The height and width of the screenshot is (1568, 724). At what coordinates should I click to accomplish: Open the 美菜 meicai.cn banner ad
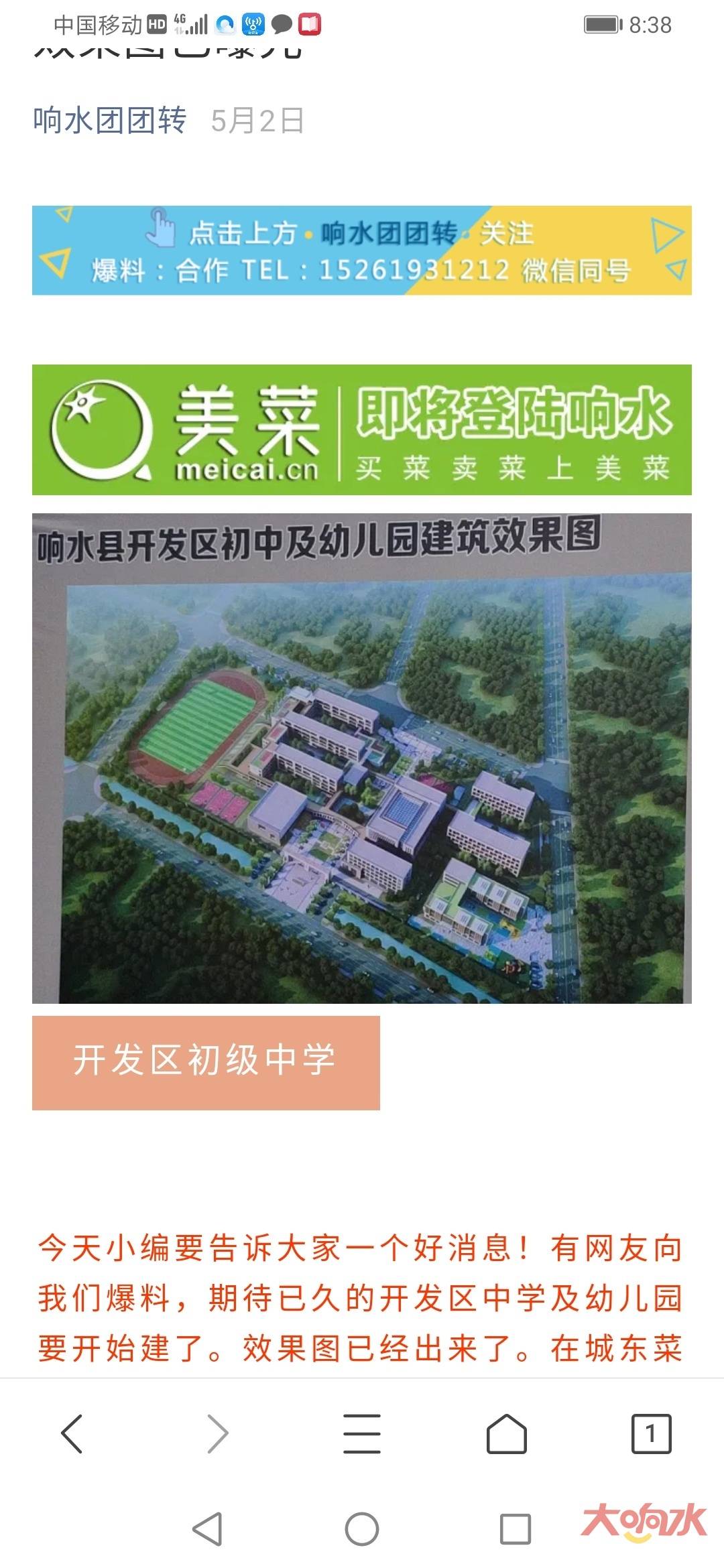[x=362, y=430]
